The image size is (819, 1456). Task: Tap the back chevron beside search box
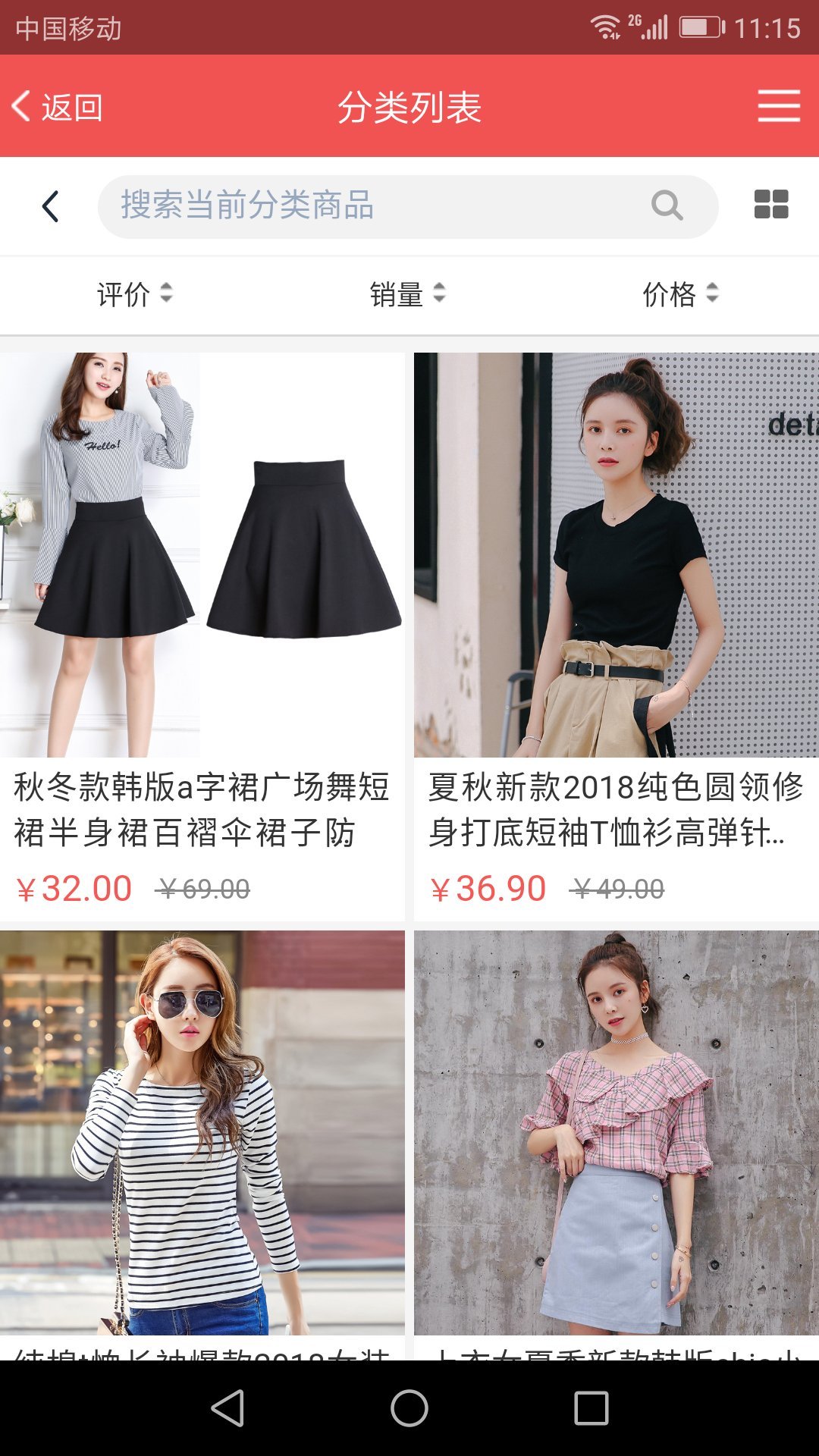click(50, 206)
